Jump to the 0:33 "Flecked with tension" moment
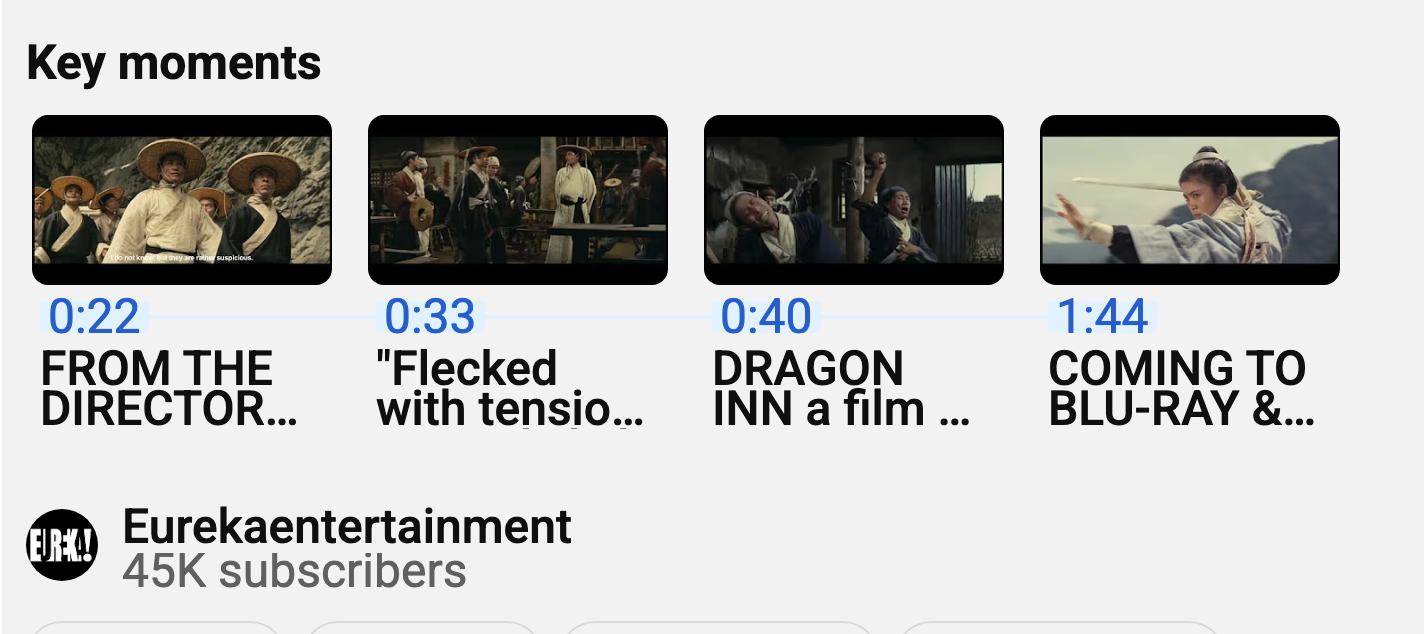 coord(517,200)
